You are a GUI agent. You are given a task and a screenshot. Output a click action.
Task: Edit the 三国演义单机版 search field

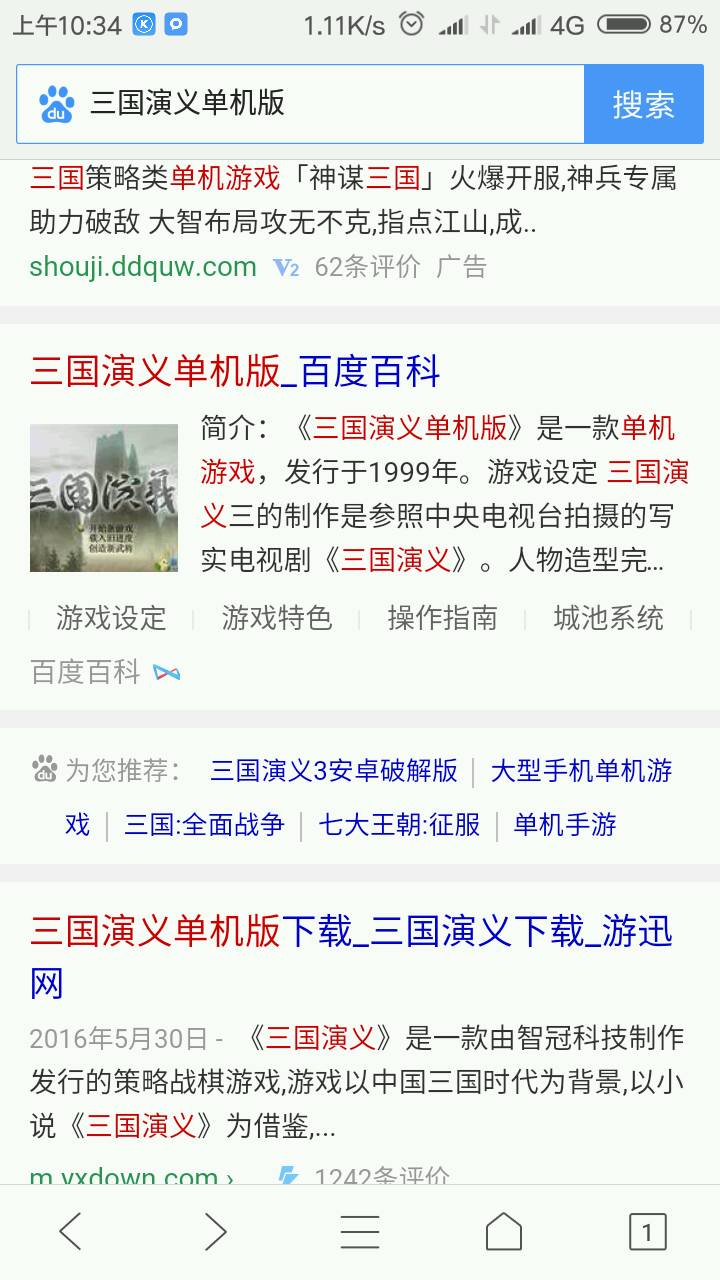click(x=300, y=104)
